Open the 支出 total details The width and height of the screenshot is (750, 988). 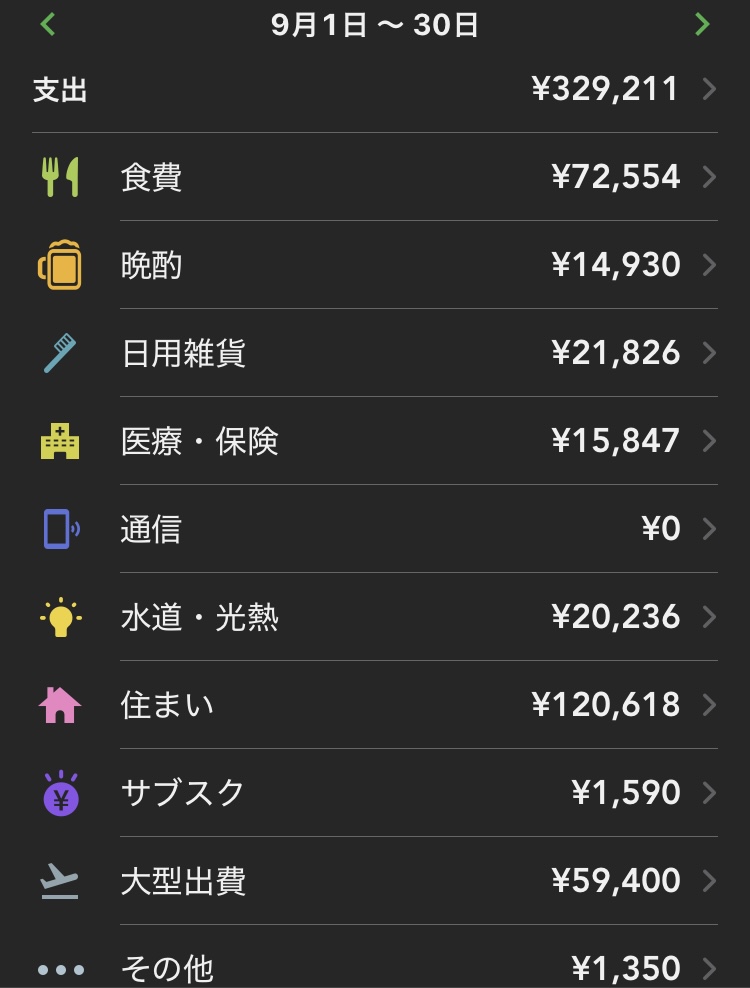[x=375, y=90]
